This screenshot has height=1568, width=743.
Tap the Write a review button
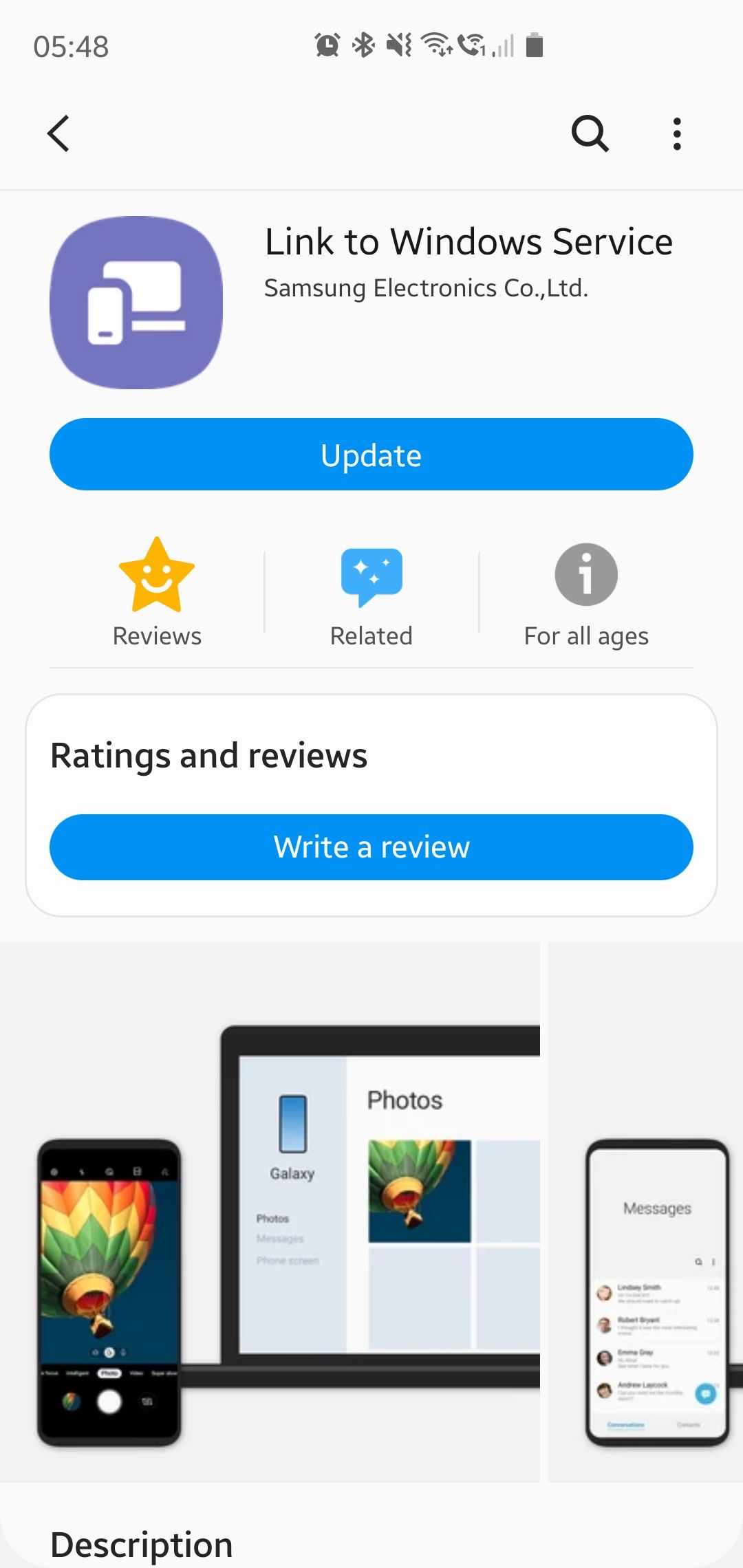point(371,847)
